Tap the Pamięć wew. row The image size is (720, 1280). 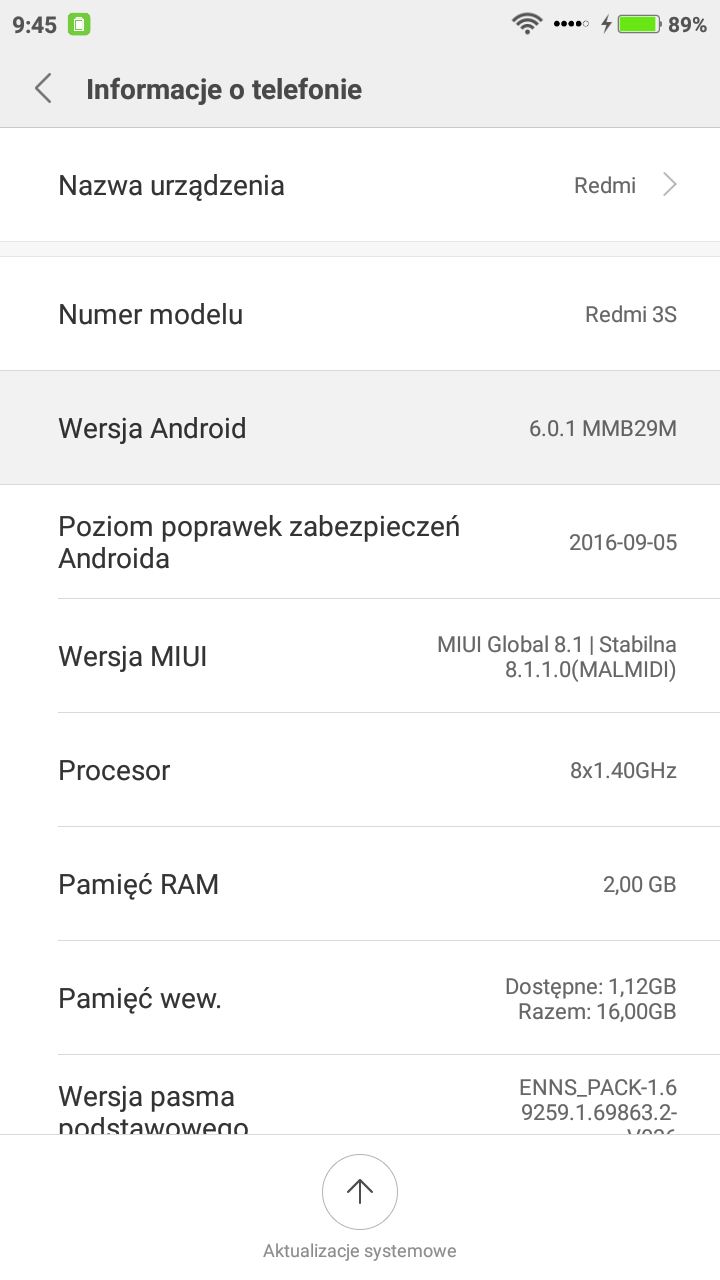click(360, 998)
